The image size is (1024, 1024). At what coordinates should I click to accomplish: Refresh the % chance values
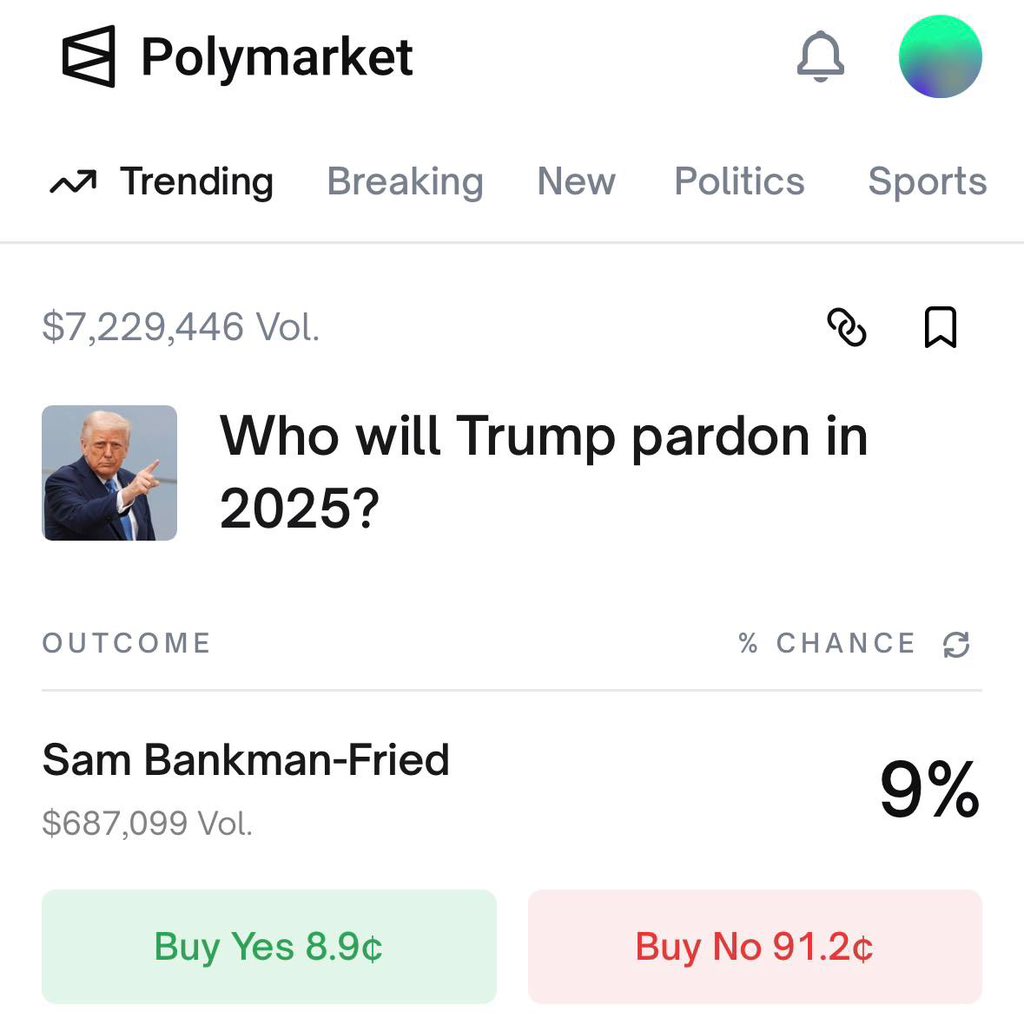click(957, 644)
